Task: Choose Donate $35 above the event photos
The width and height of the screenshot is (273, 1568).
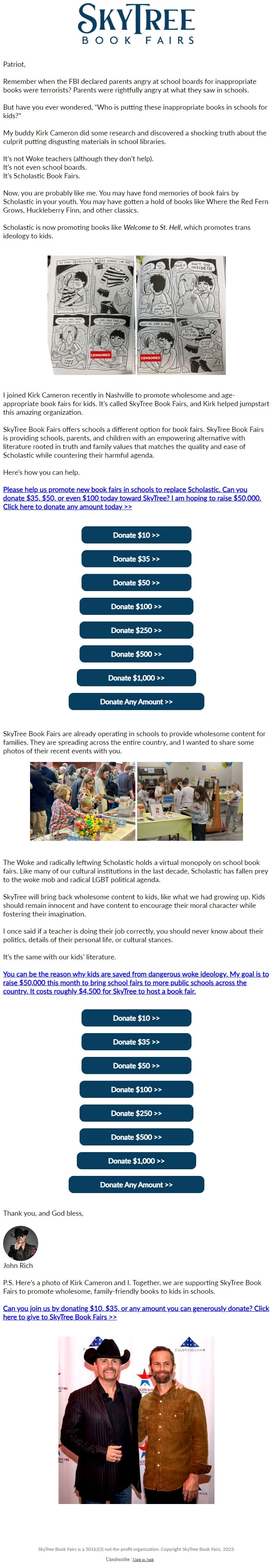Action: pyautogui.click(x=136, y=559)
